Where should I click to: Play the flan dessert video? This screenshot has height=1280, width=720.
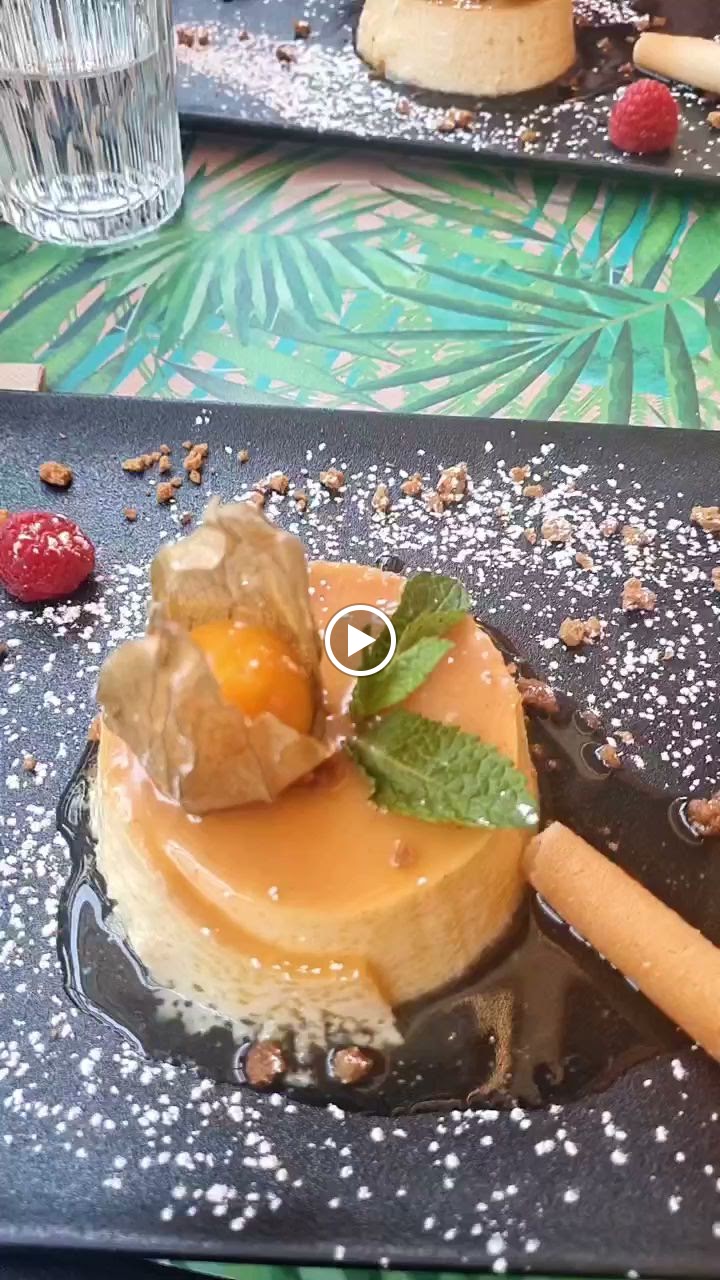coord(360,640)
